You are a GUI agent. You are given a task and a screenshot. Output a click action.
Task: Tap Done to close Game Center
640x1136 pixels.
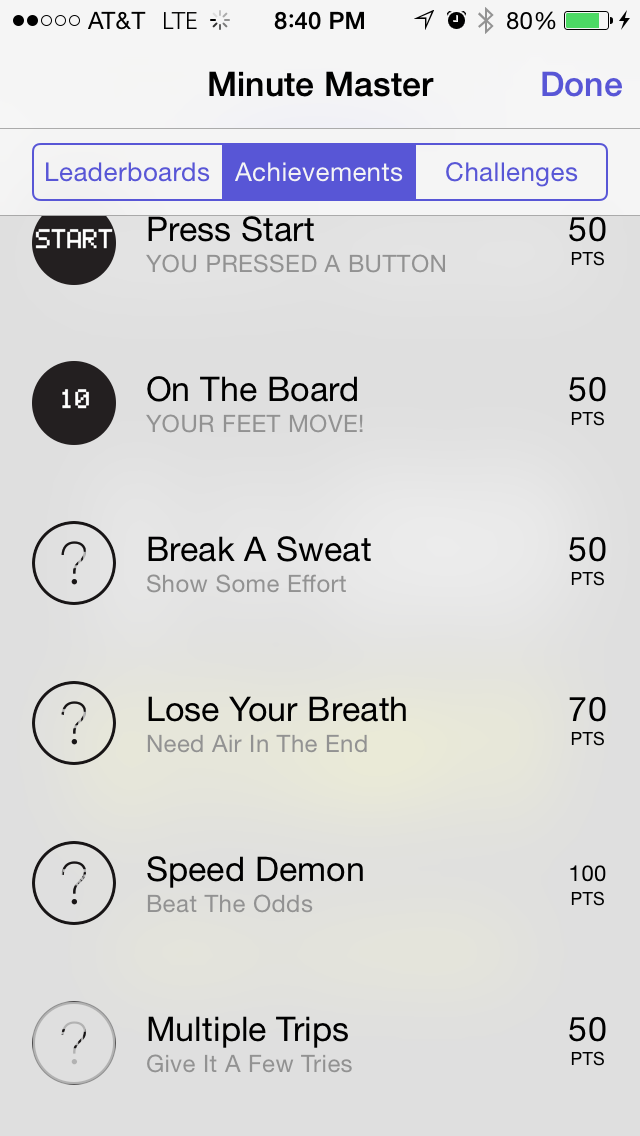(x=581, y=85)
